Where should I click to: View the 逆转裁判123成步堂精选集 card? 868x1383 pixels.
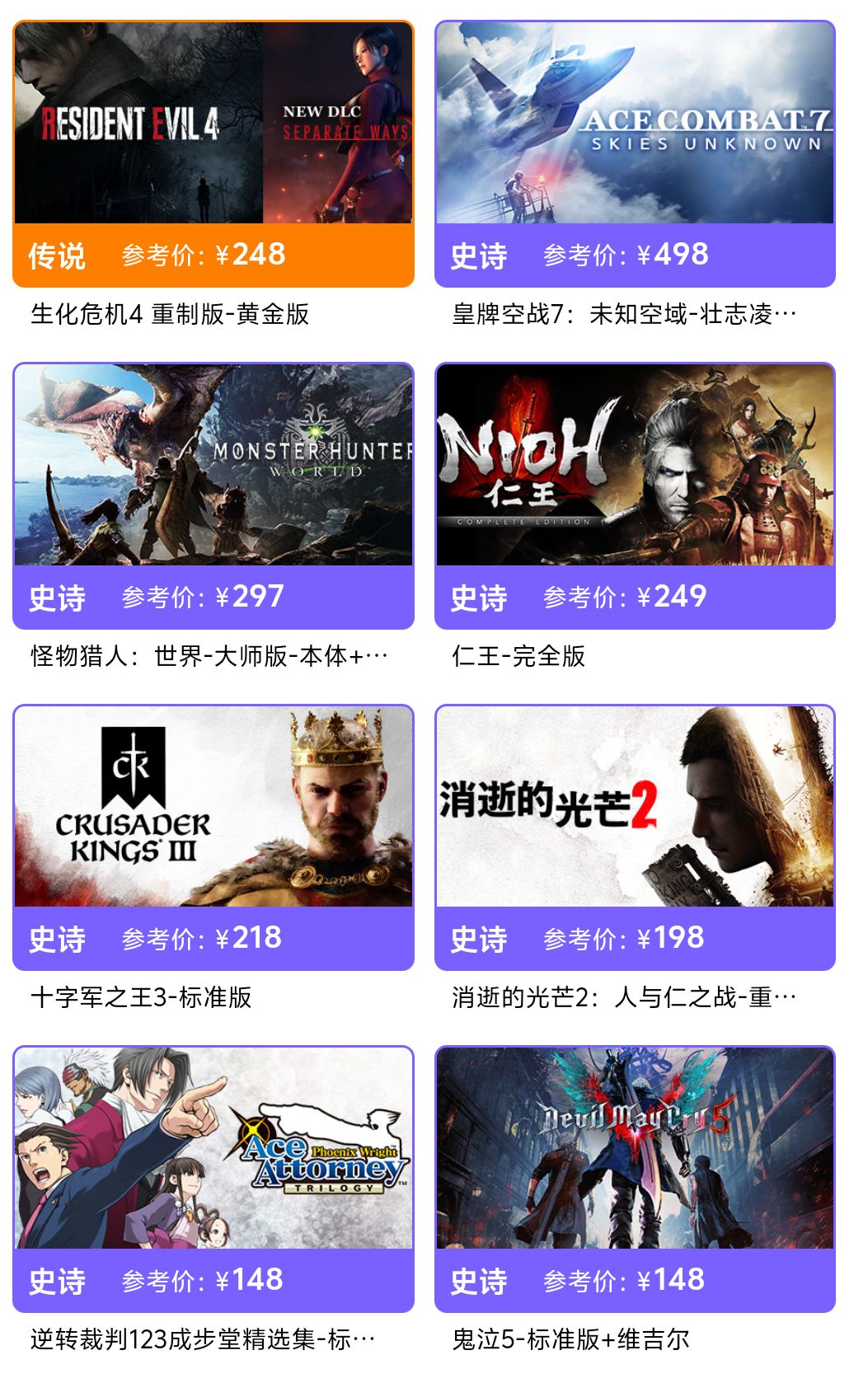click(x=213, y=1149)
